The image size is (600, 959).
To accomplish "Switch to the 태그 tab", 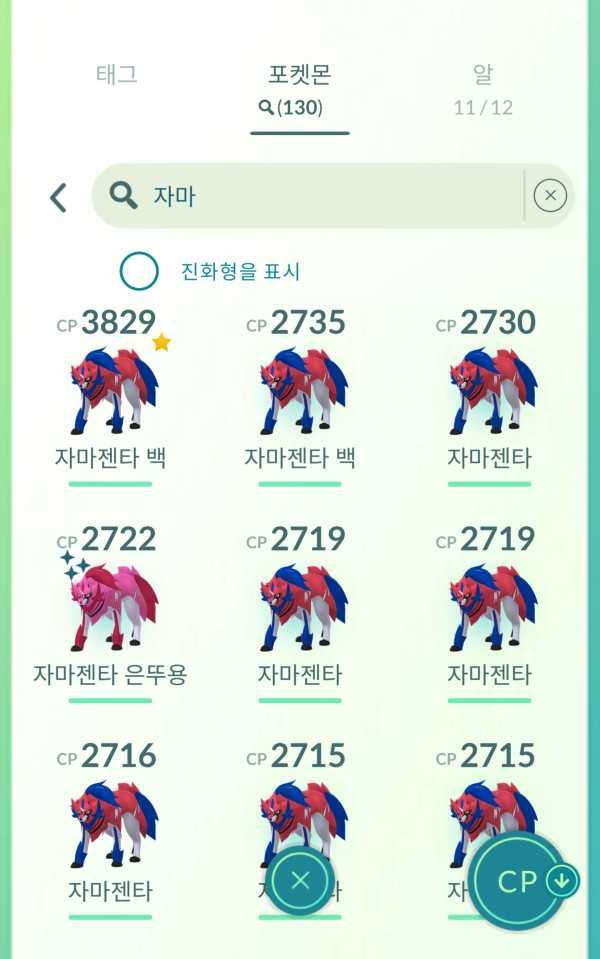I will 116,74.
